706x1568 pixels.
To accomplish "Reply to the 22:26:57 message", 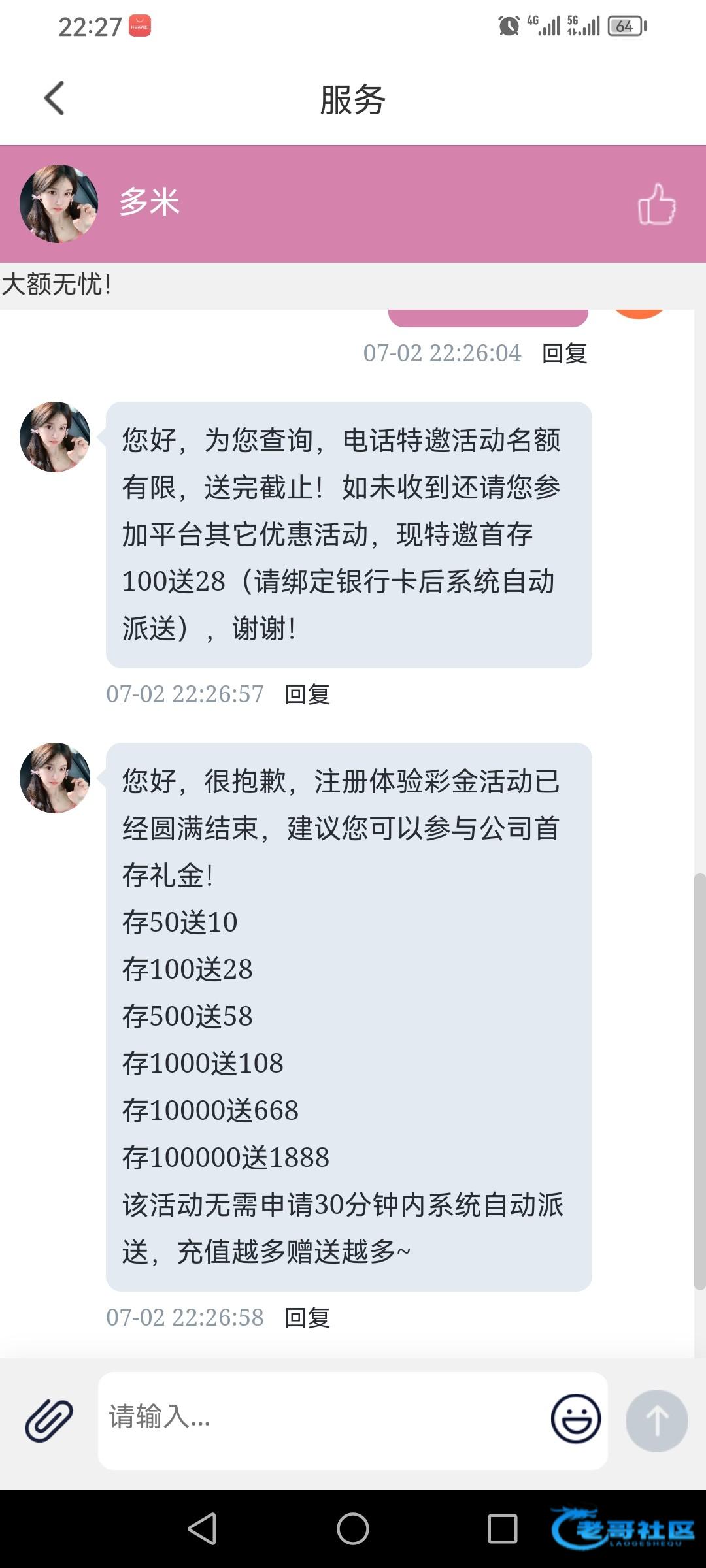I will pos(307,694).
